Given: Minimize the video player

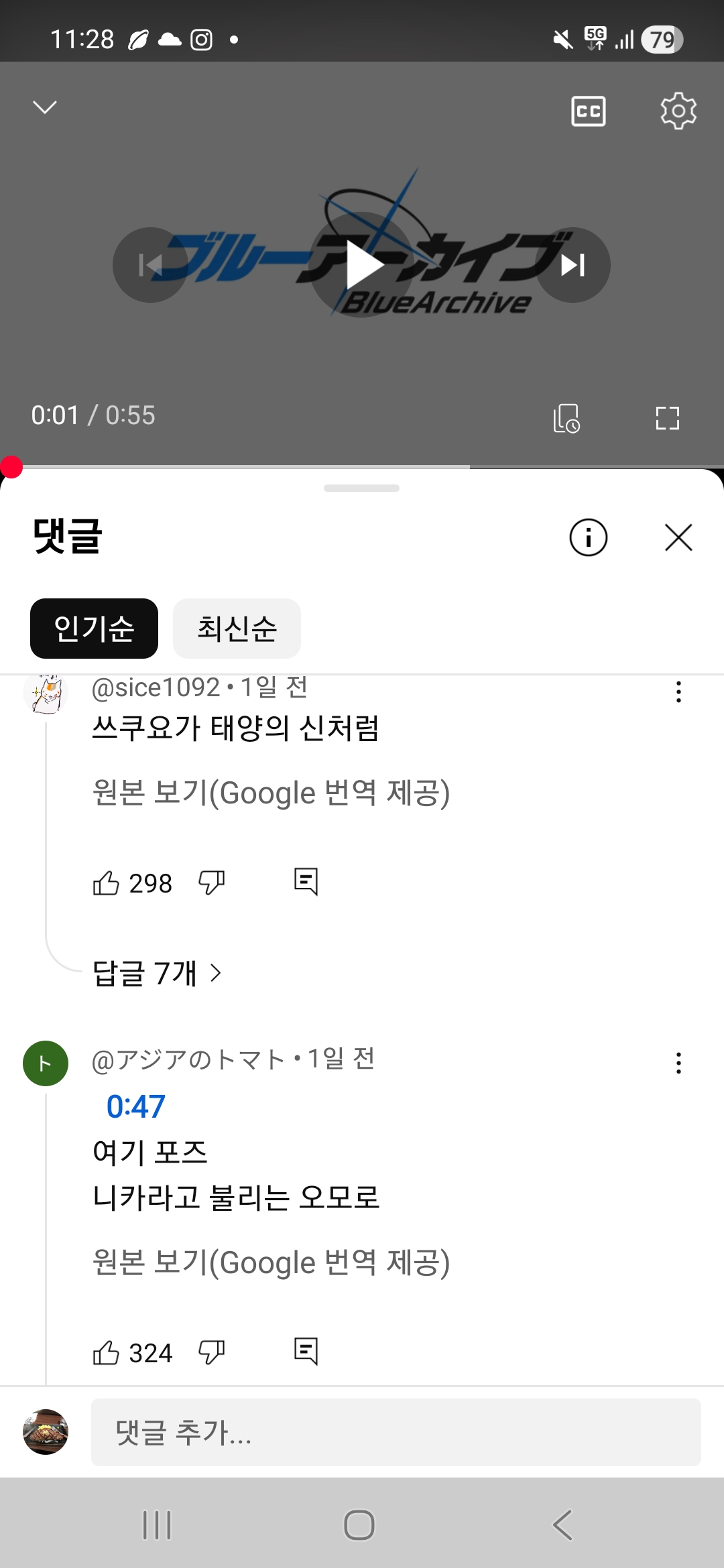Looking at the screenshot, I should click(45, 107).
